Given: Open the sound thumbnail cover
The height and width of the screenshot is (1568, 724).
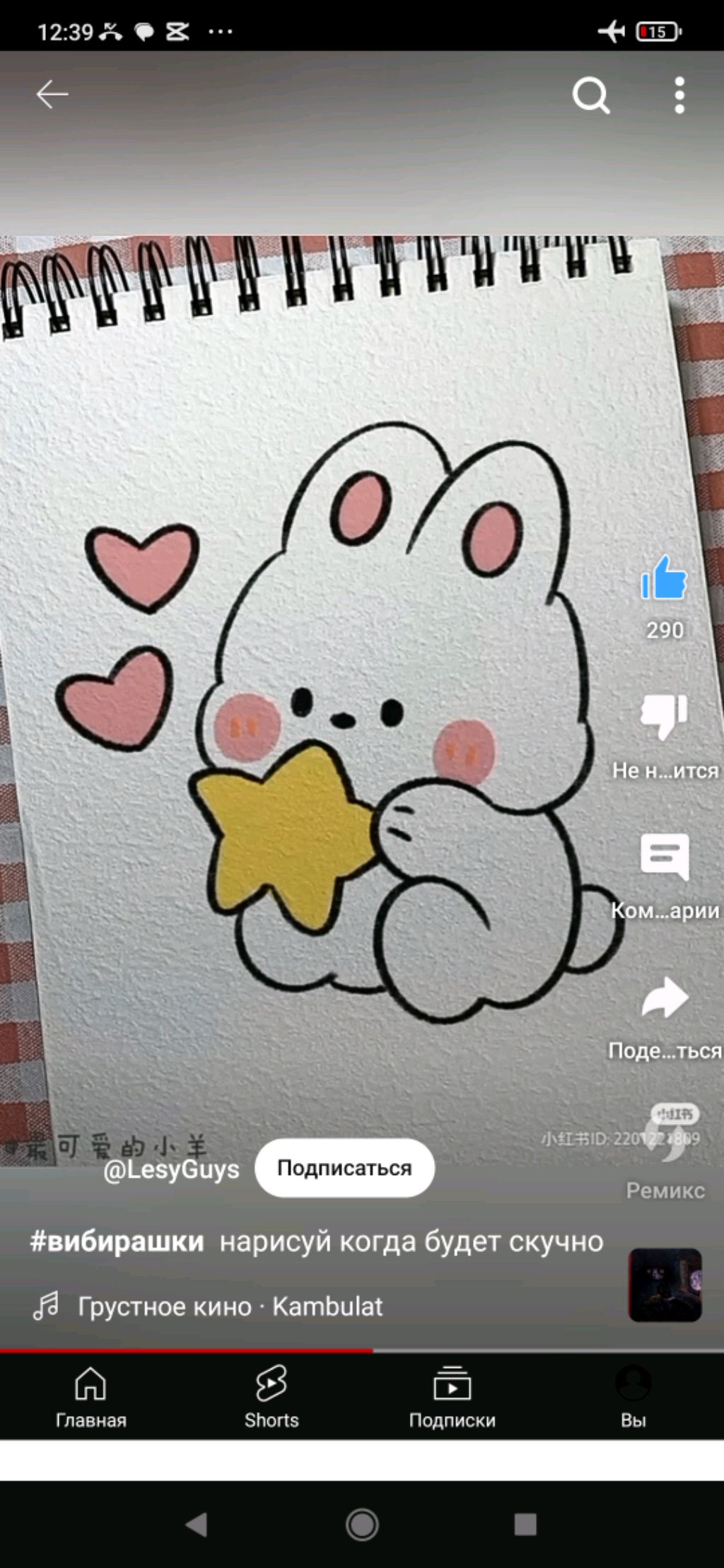Looking at the screenshot, I should 665,1285.
